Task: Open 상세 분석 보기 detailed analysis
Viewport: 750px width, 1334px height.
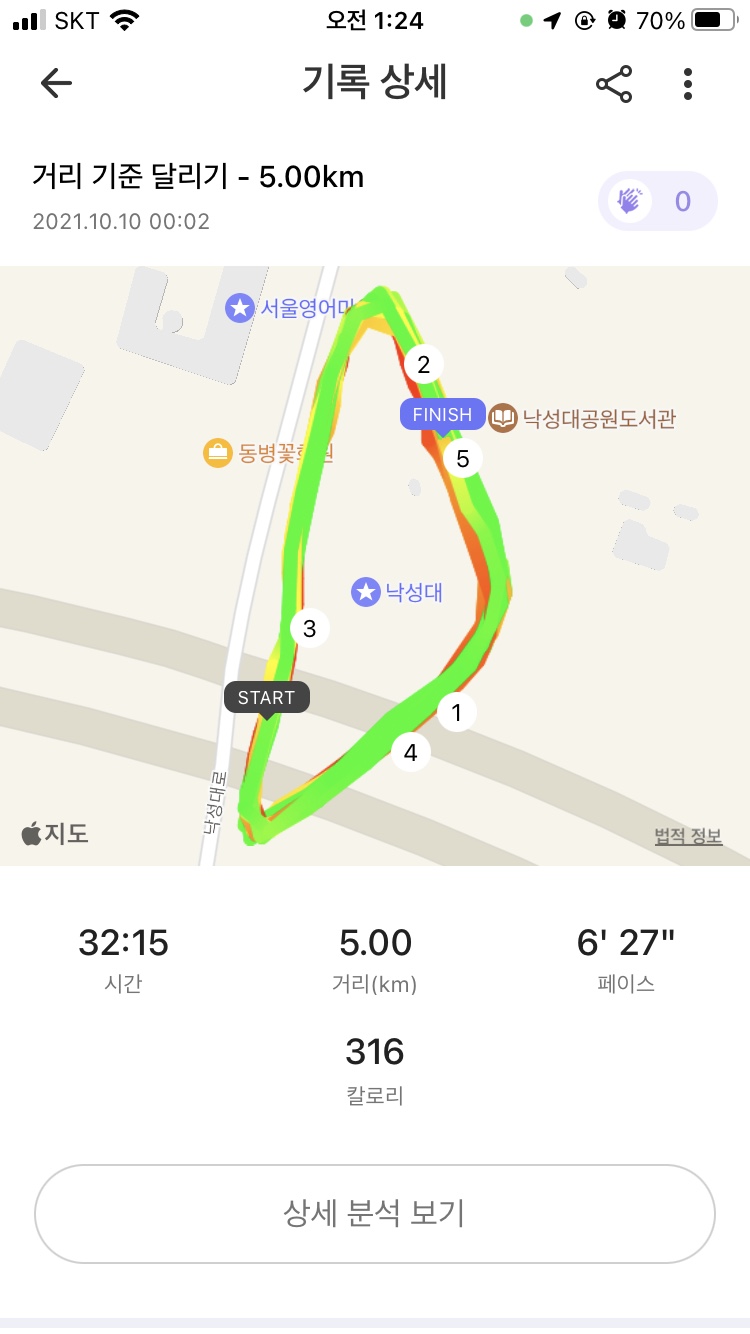Action: [375, 1214]
